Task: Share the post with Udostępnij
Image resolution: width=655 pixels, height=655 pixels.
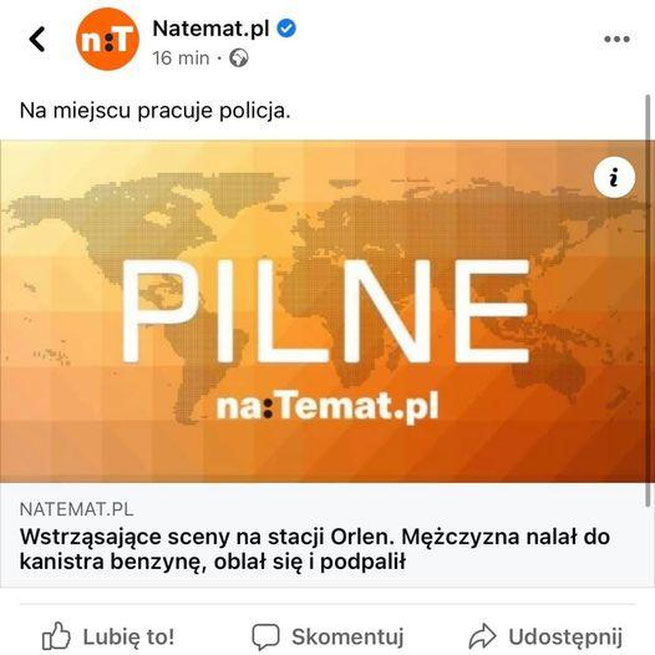Action: click(x=546, y=636)
